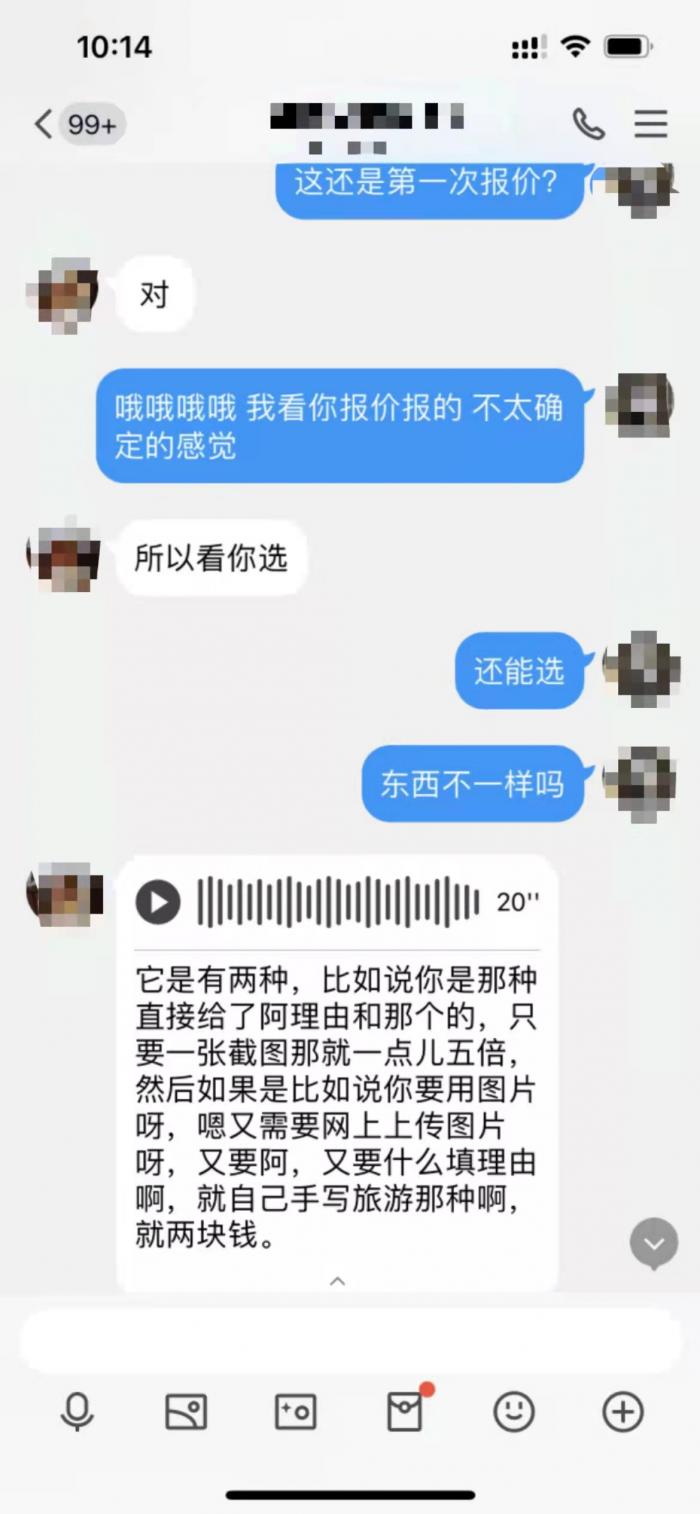This screenshot has width=700, height=1514.
Task: Start a voice call
Action: [x=588, y=124]
